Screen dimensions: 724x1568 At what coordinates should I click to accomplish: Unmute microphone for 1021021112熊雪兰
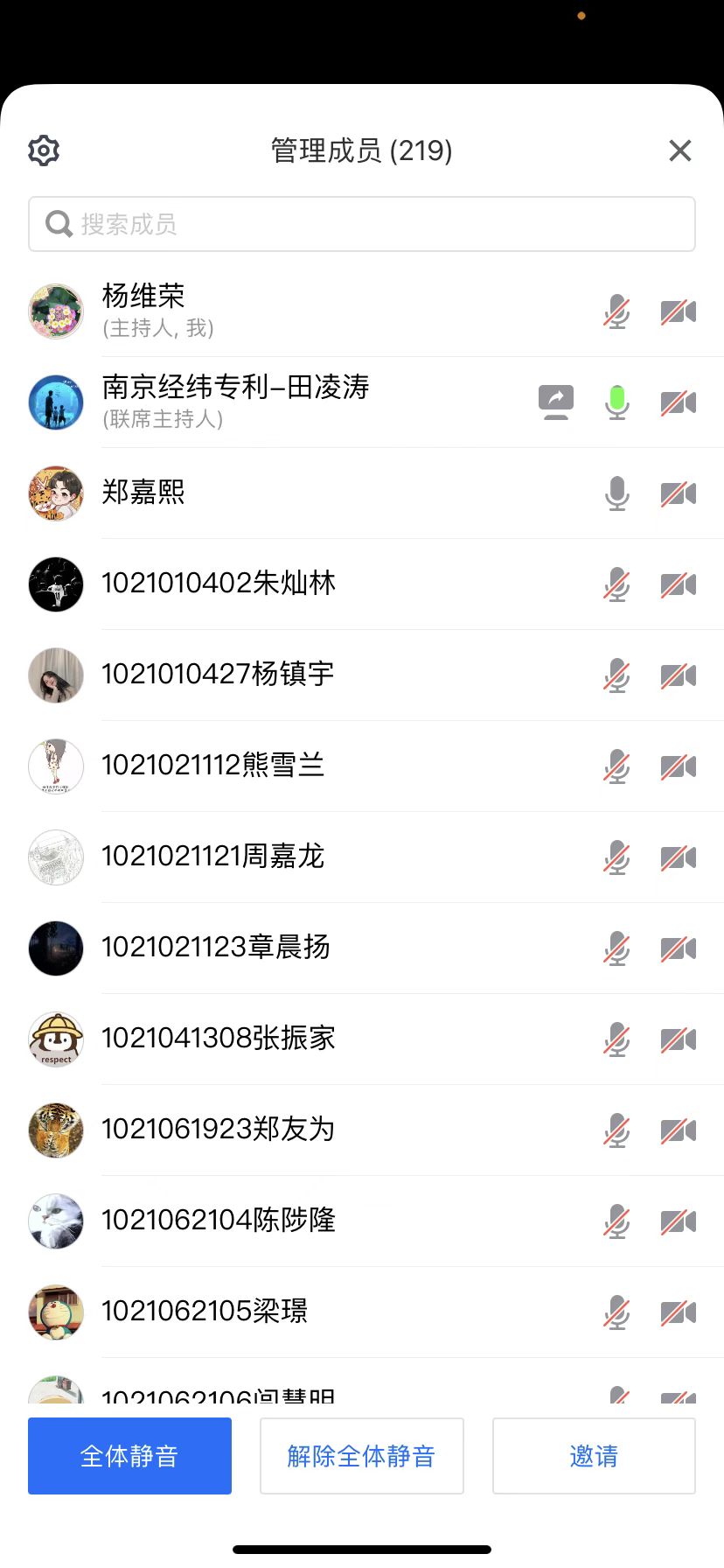tap(616, 766)
